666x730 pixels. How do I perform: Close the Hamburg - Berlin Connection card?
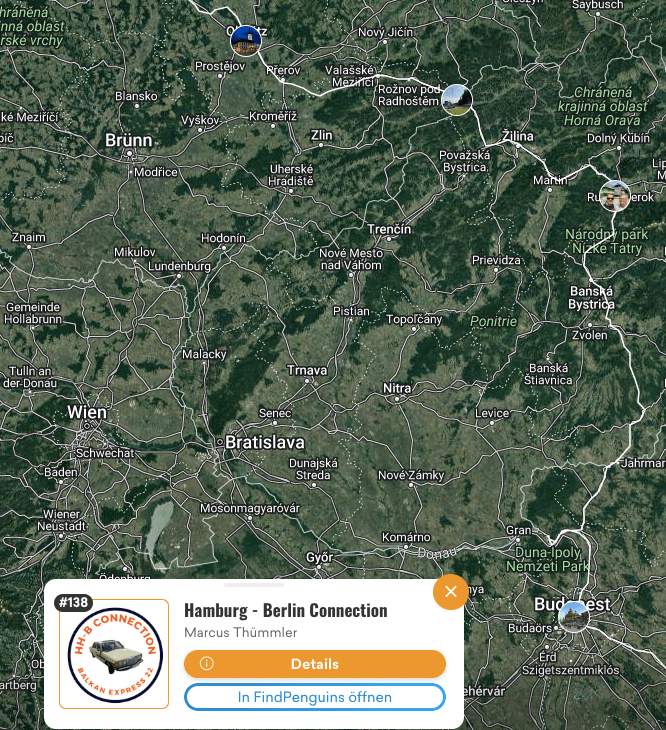pyautogui.click(x=450, y=592)
